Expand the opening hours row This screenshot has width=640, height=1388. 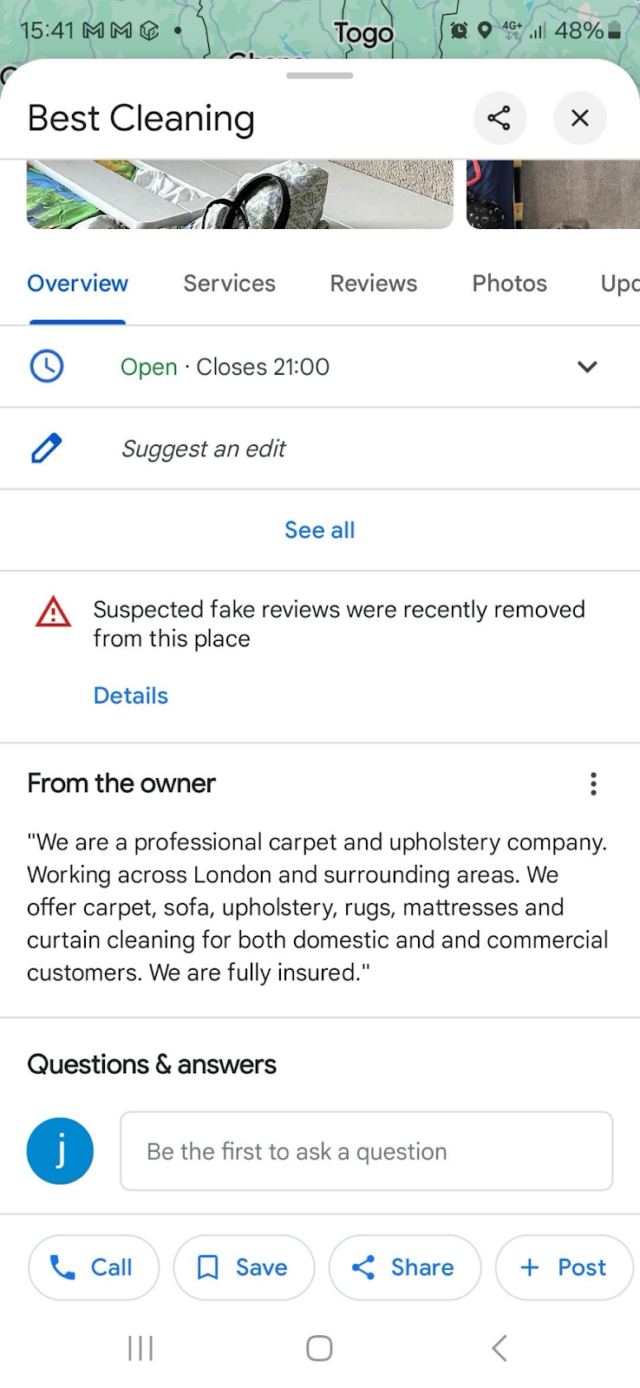pyautogui.click(x=587, y=367)
